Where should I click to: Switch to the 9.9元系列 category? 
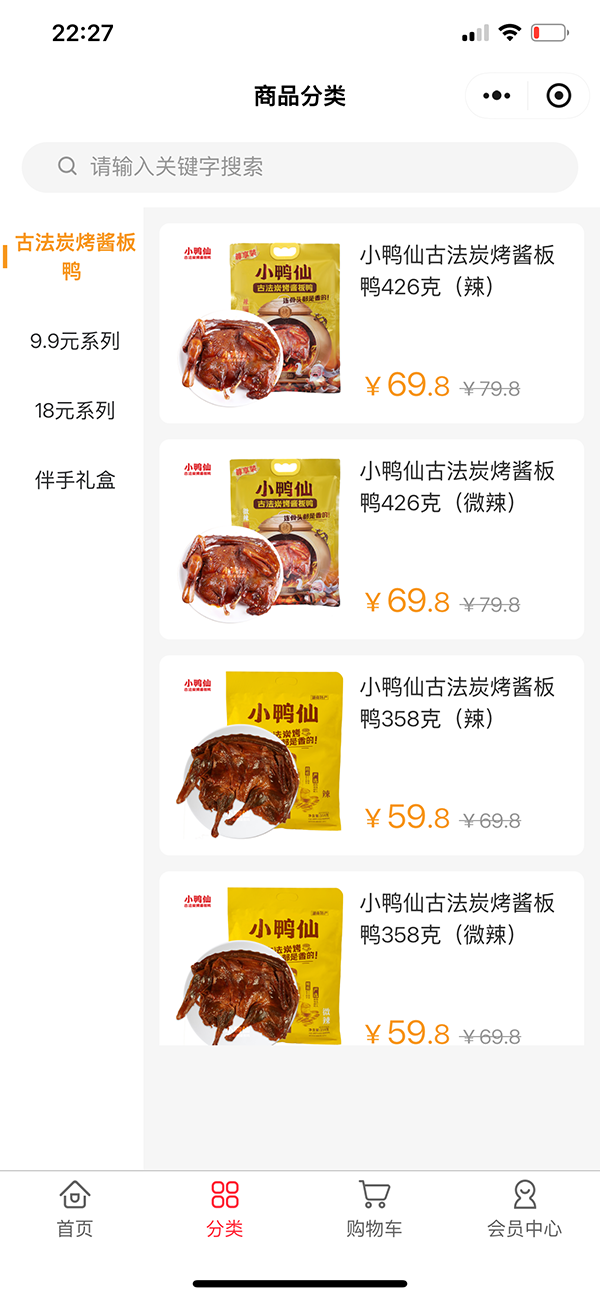click(x=75, y=341)
